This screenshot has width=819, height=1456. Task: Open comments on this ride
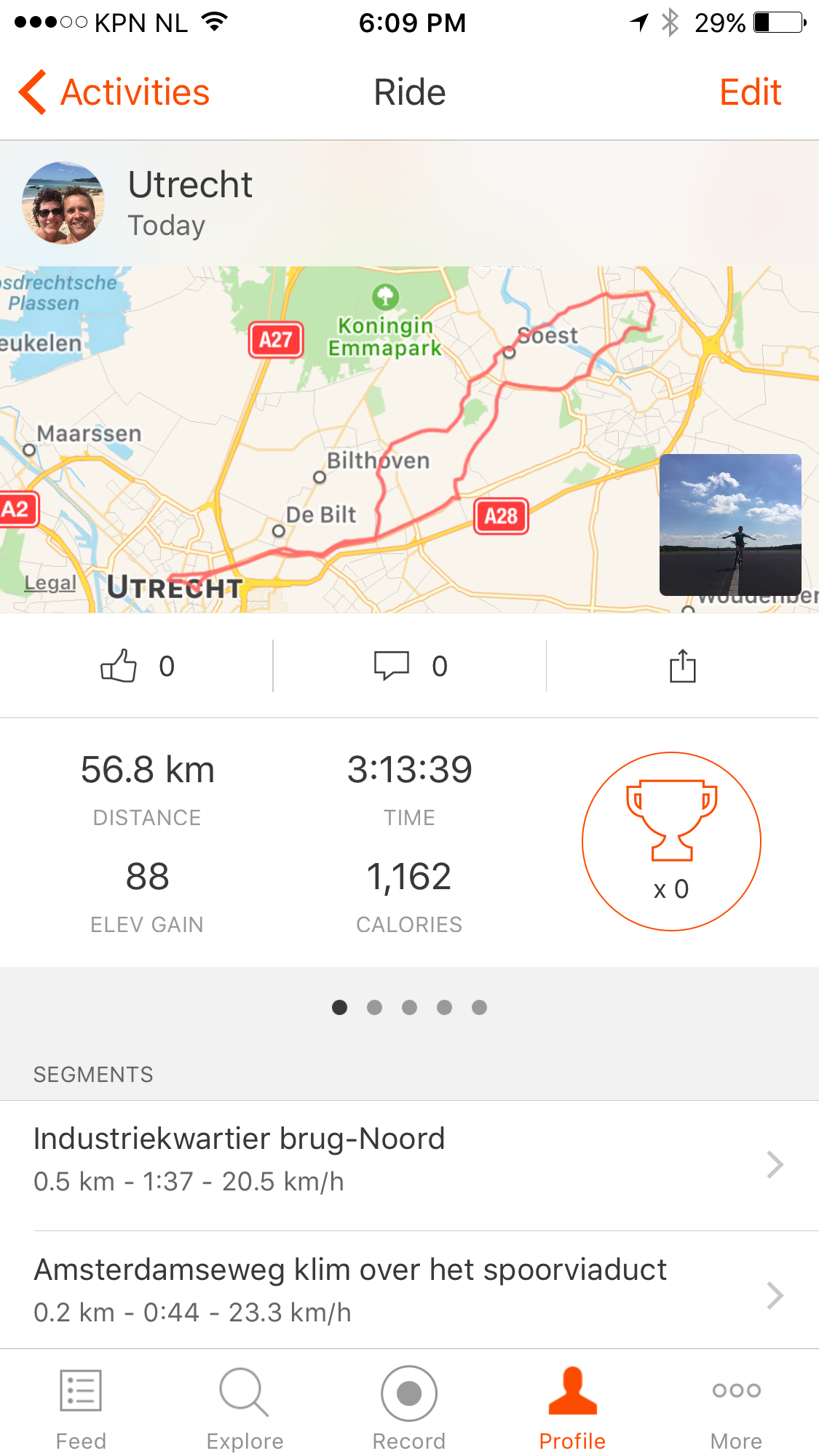point(392,666)
